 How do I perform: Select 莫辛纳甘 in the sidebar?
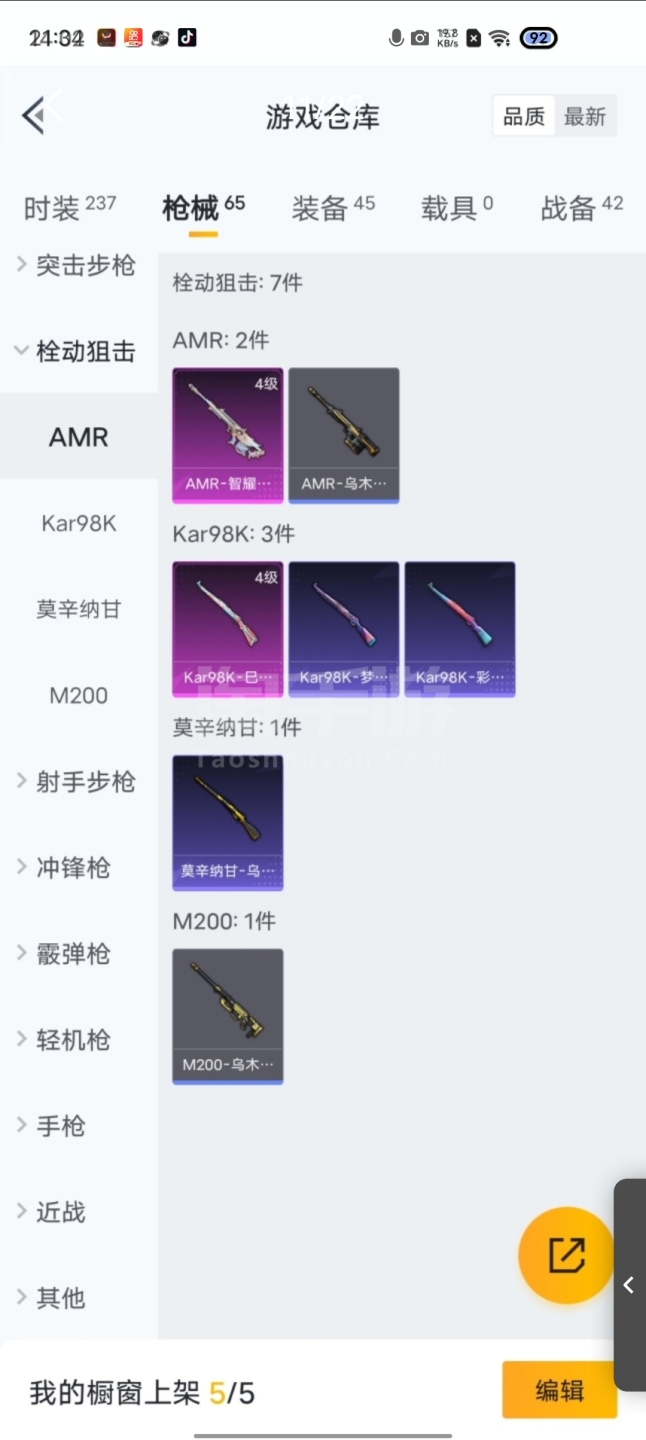click(79, 609)
